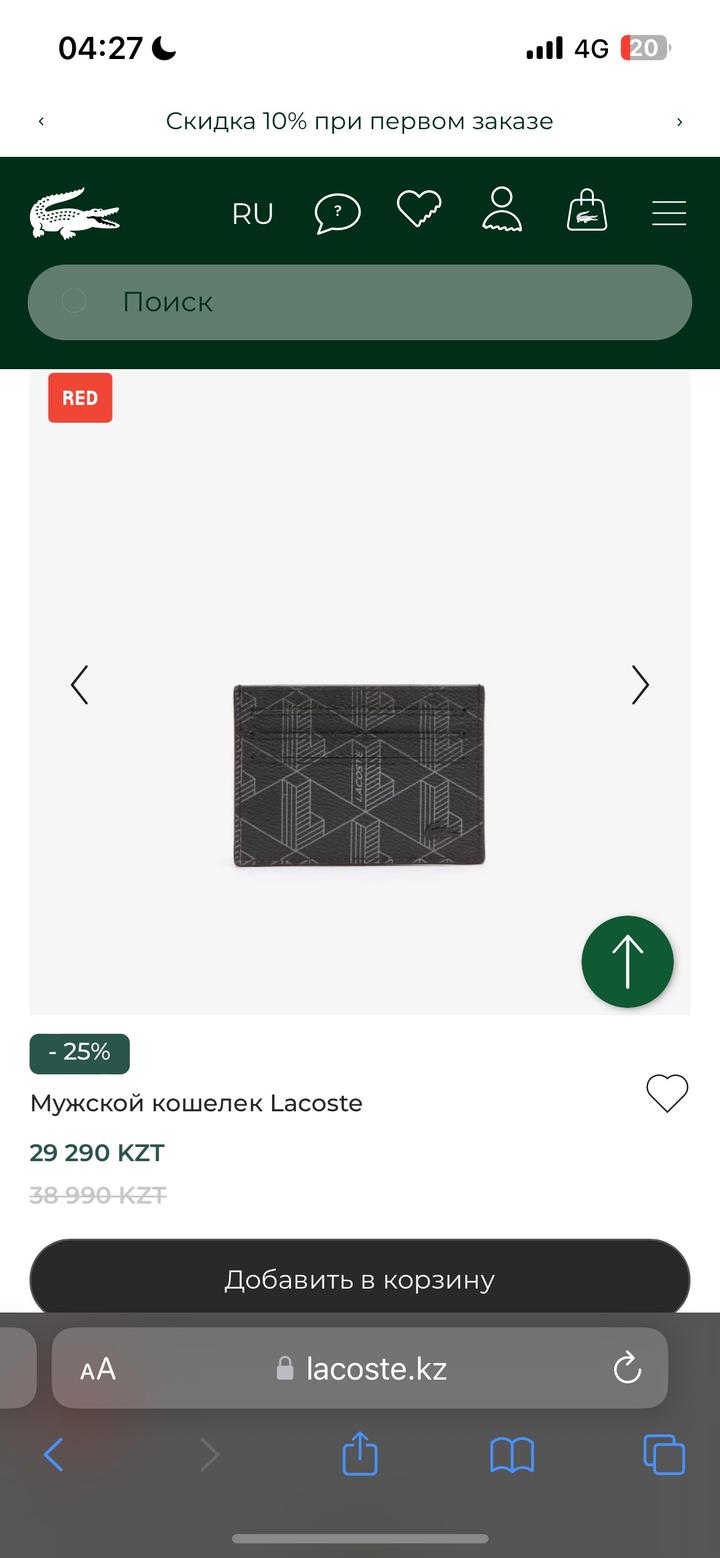
Task: Go to previous promo banner message
Action: (x=41, y=122)
